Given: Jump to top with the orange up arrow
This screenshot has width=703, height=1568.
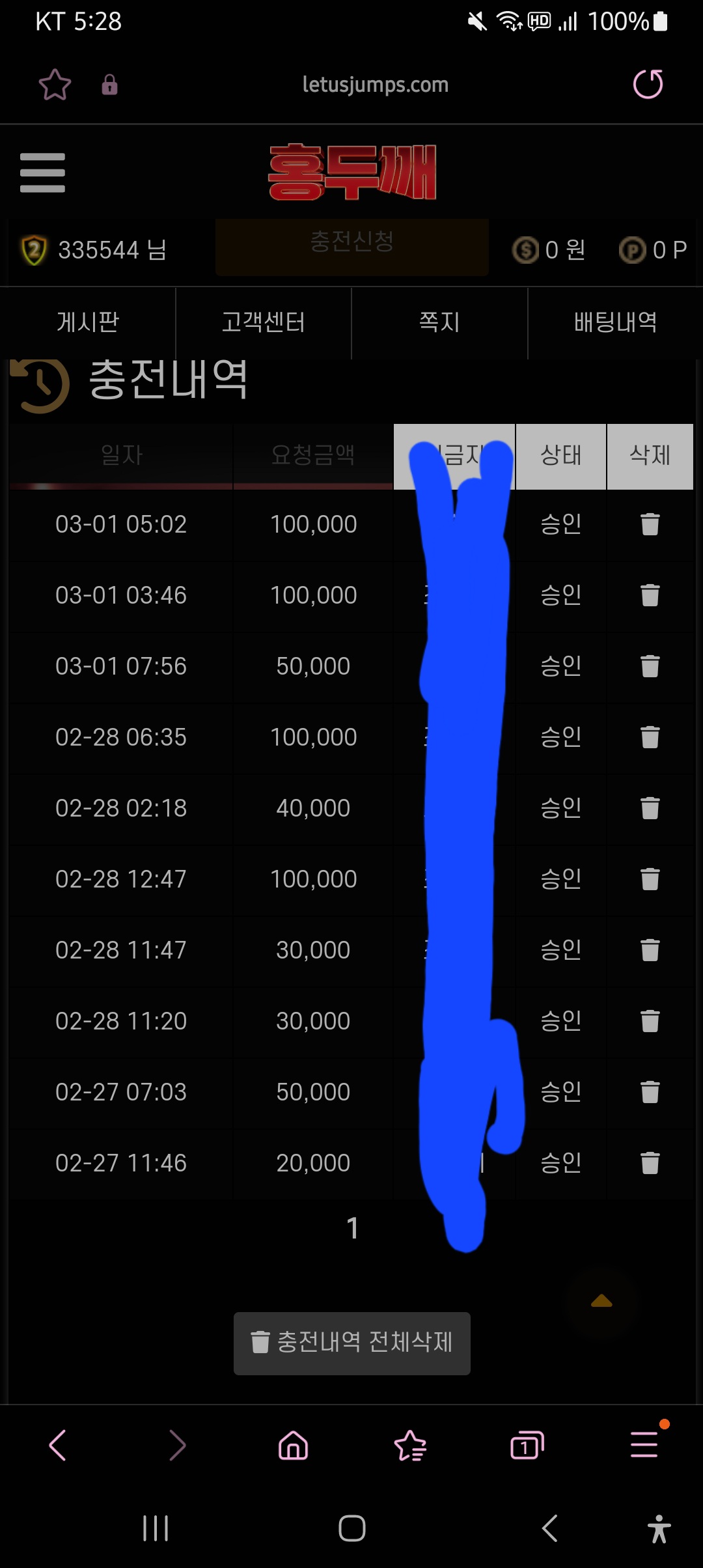Looking at the screenshot, I should point(601,1301).
